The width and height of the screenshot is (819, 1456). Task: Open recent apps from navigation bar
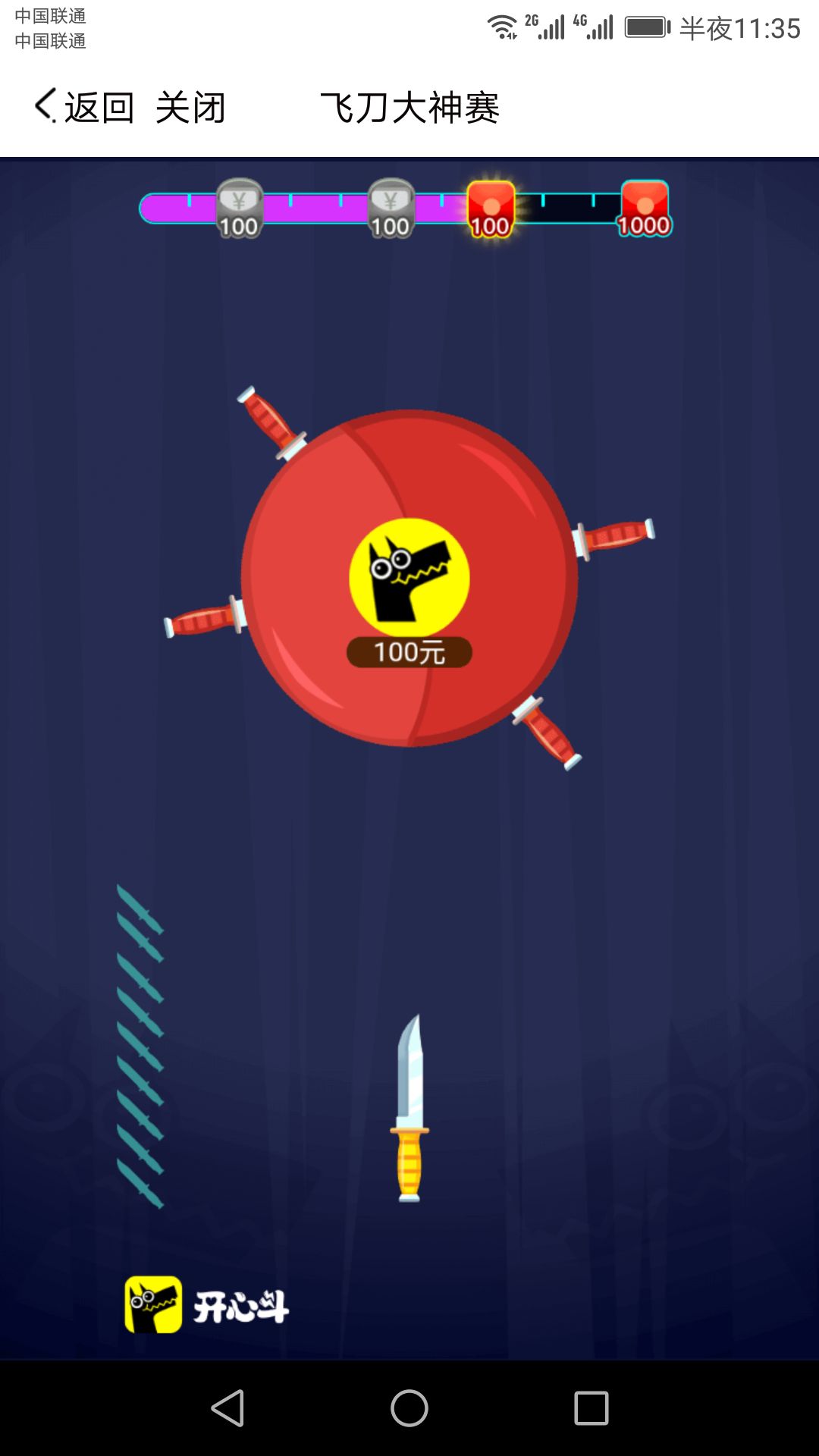click(591, 1408)
